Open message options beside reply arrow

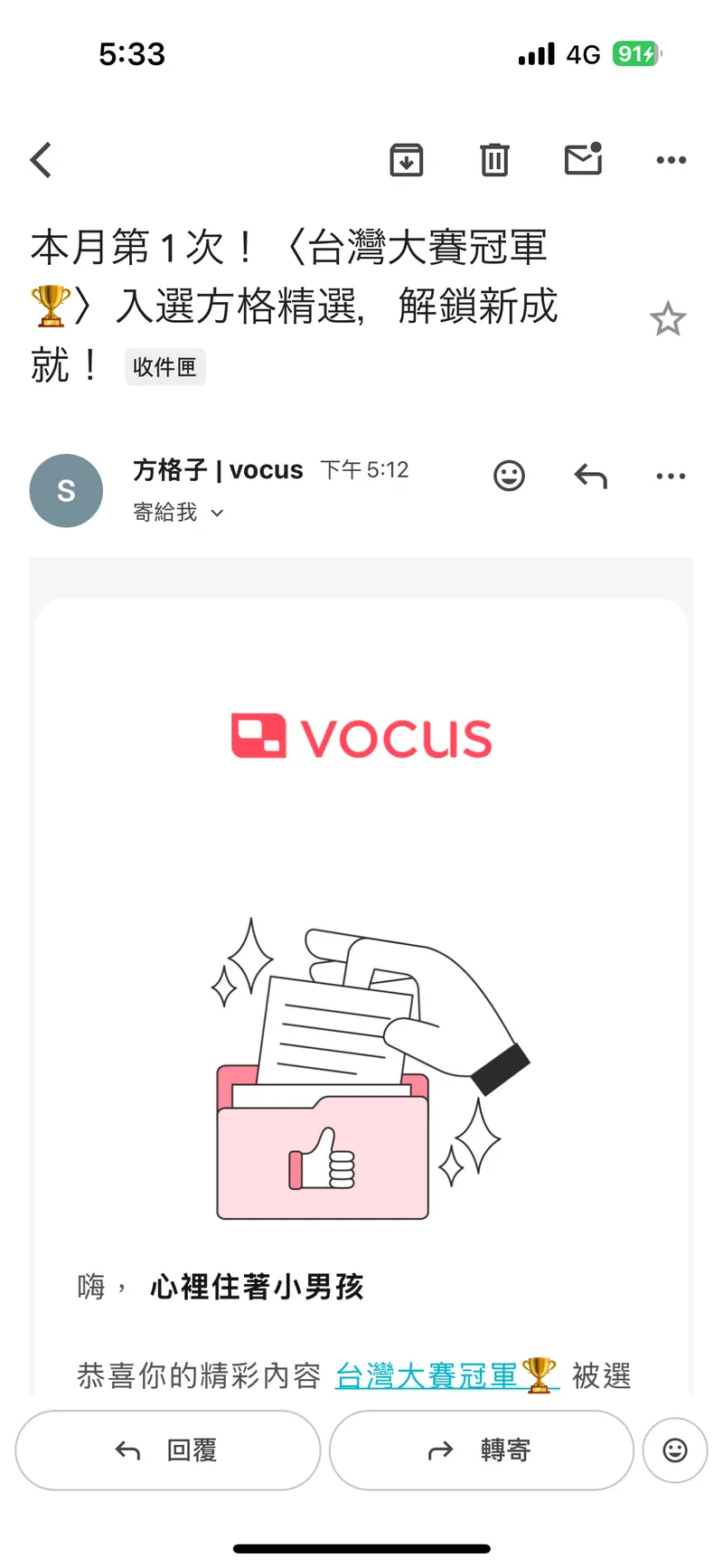coord(671,476)
